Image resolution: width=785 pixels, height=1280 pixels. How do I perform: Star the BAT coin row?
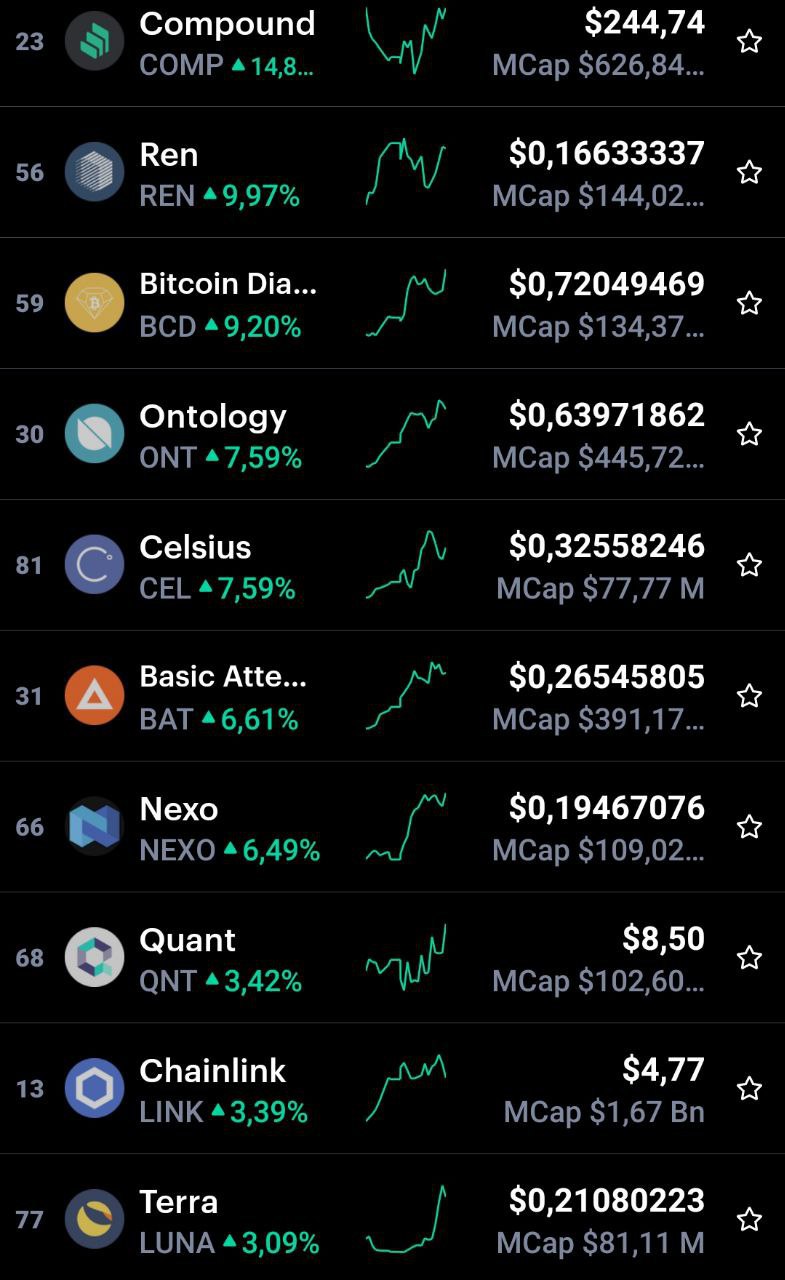coord(749,697)
